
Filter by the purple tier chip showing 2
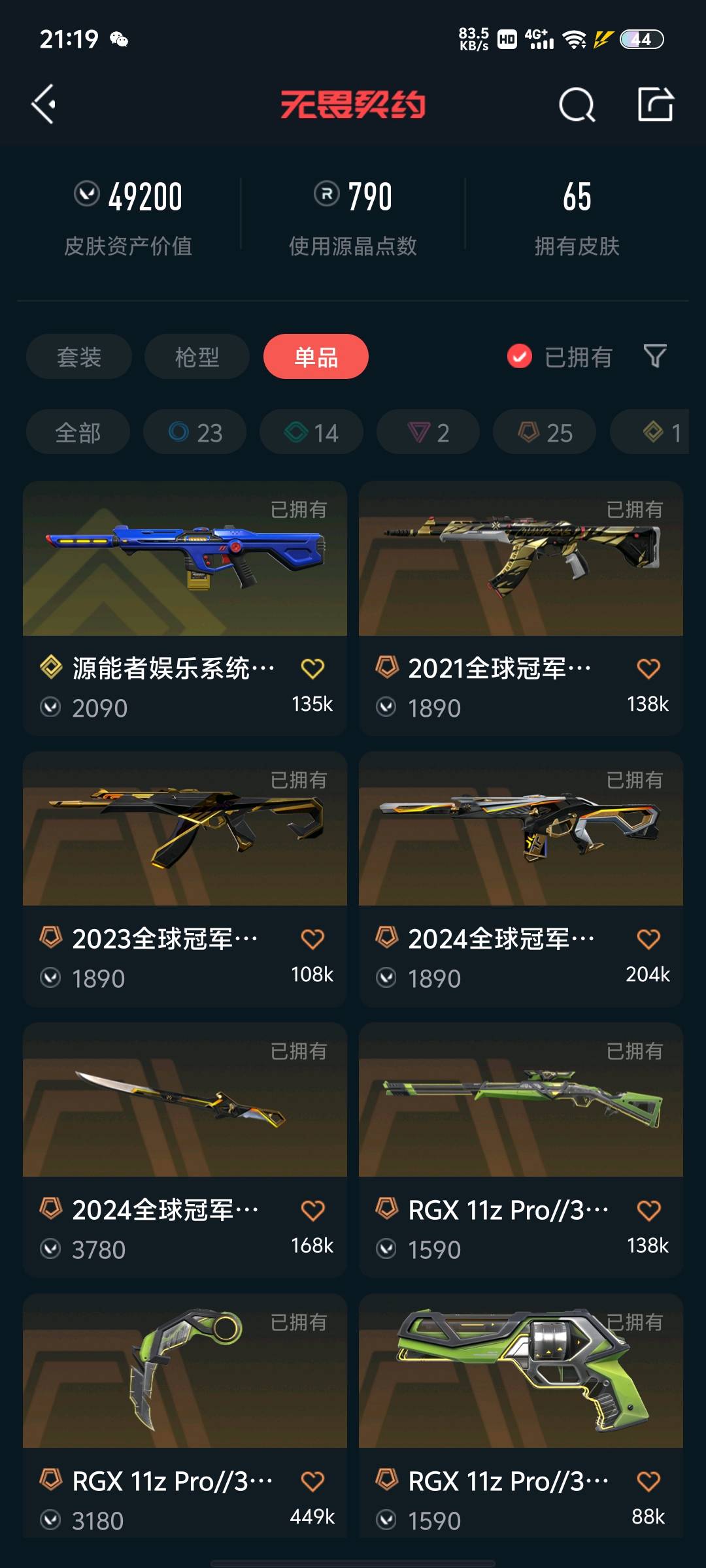pos(428,433)
